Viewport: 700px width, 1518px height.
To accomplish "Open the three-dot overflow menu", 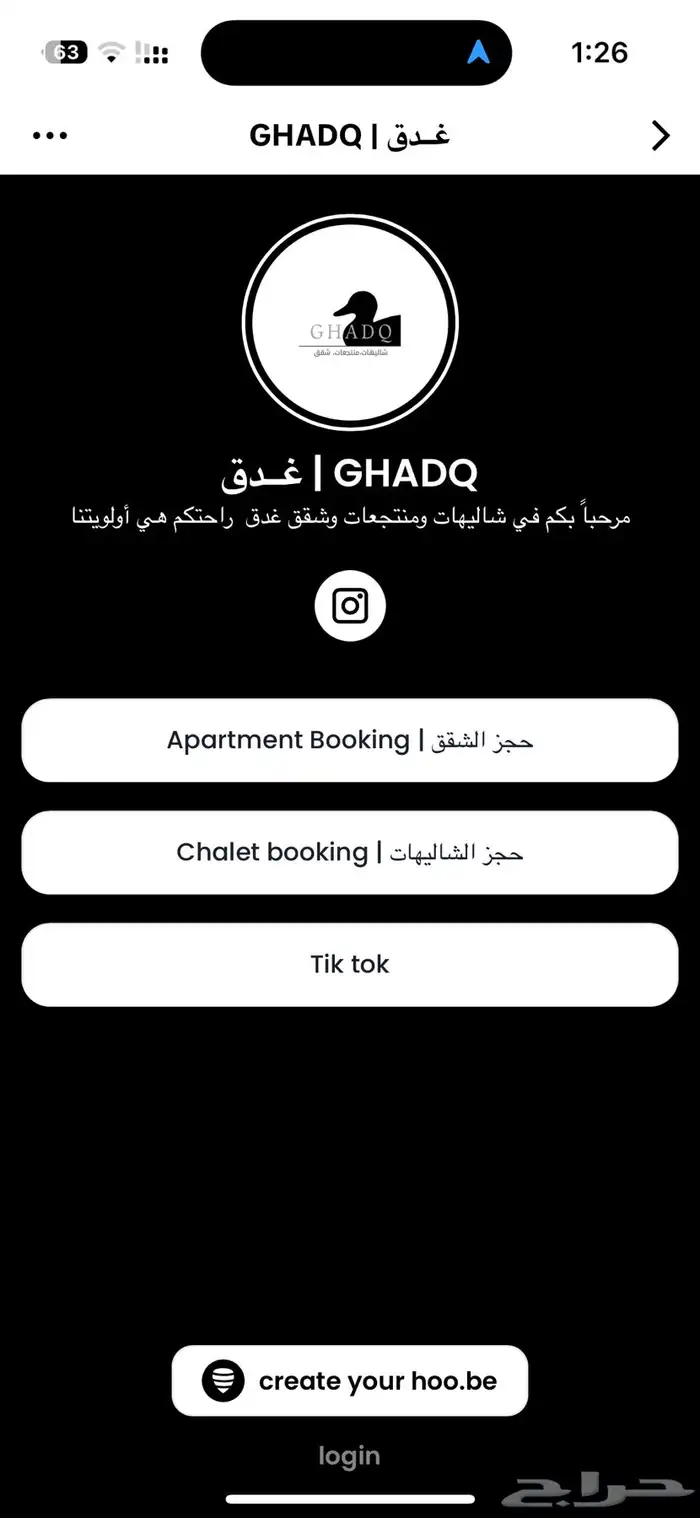I will [50, 136].
